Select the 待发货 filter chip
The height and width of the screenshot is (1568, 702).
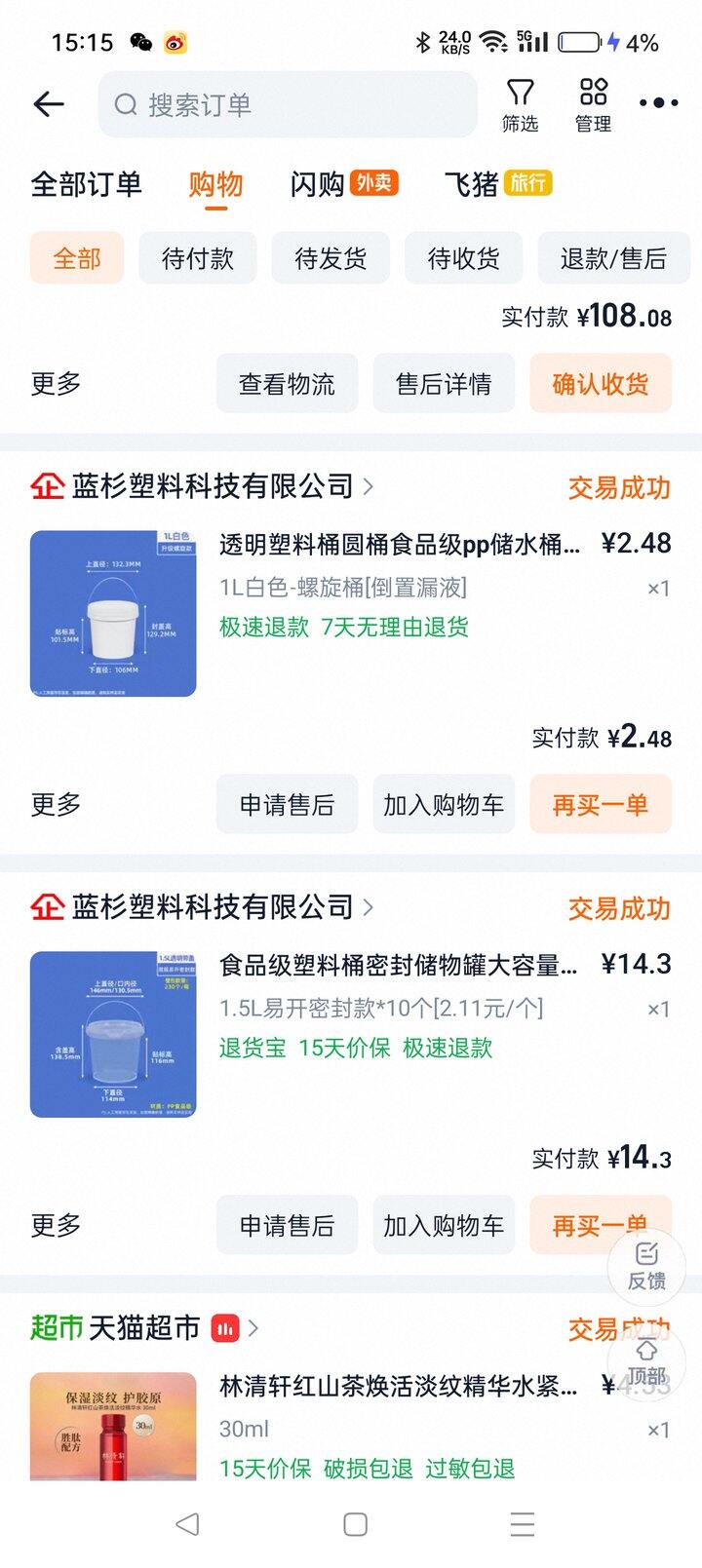tap(331, 258)
